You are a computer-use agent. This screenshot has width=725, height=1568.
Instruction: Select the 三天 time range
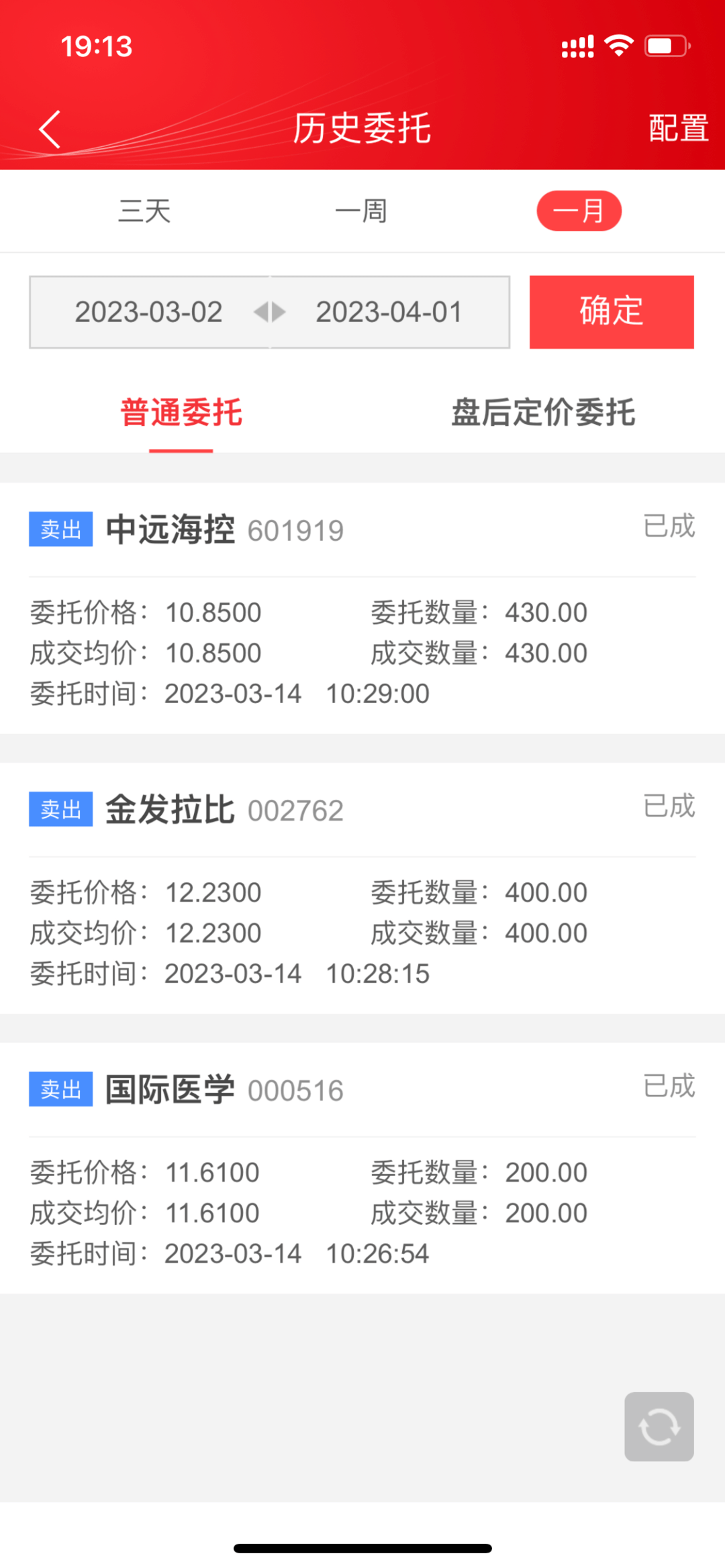pyautogui.click(x=144, y=211)
